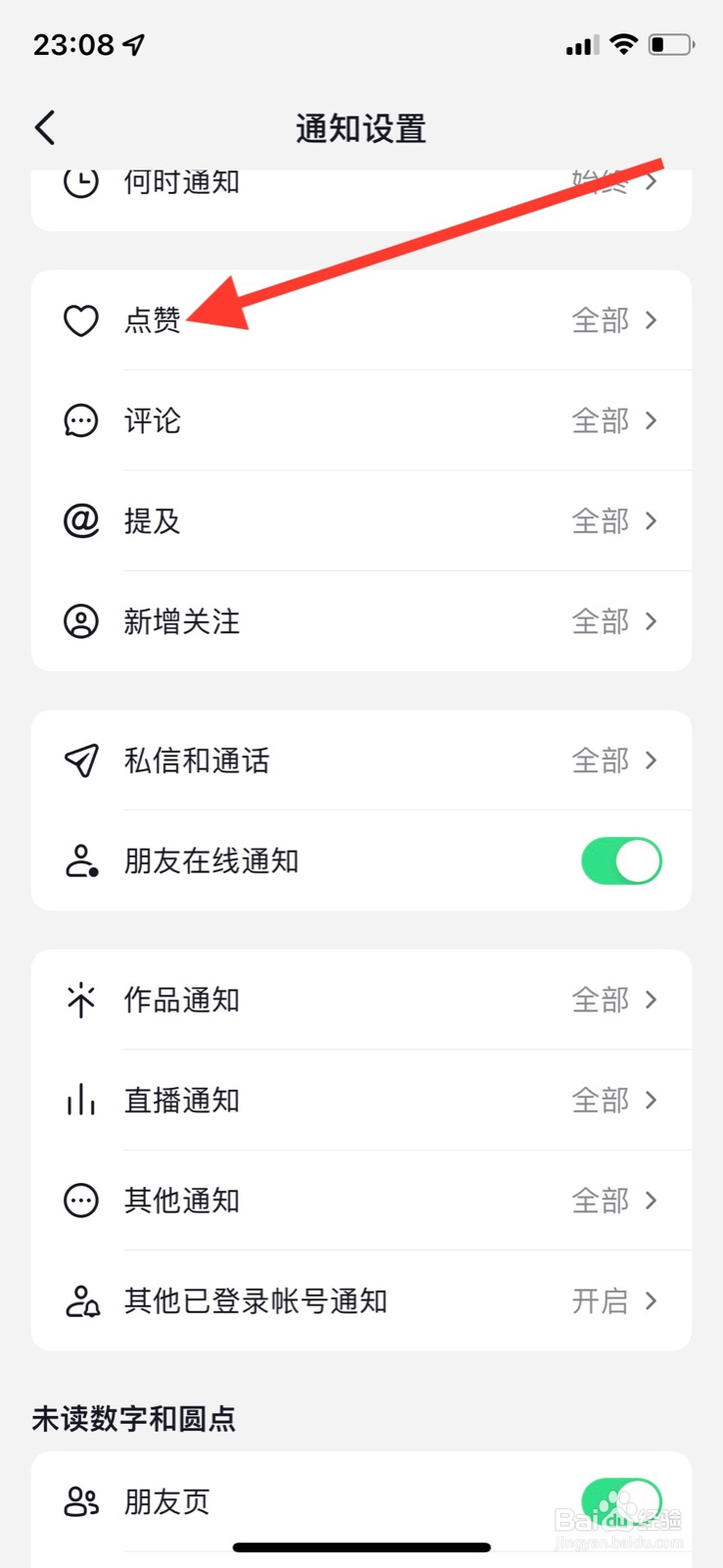
Task: Click the @ mention icon
Action: (80, 521)
